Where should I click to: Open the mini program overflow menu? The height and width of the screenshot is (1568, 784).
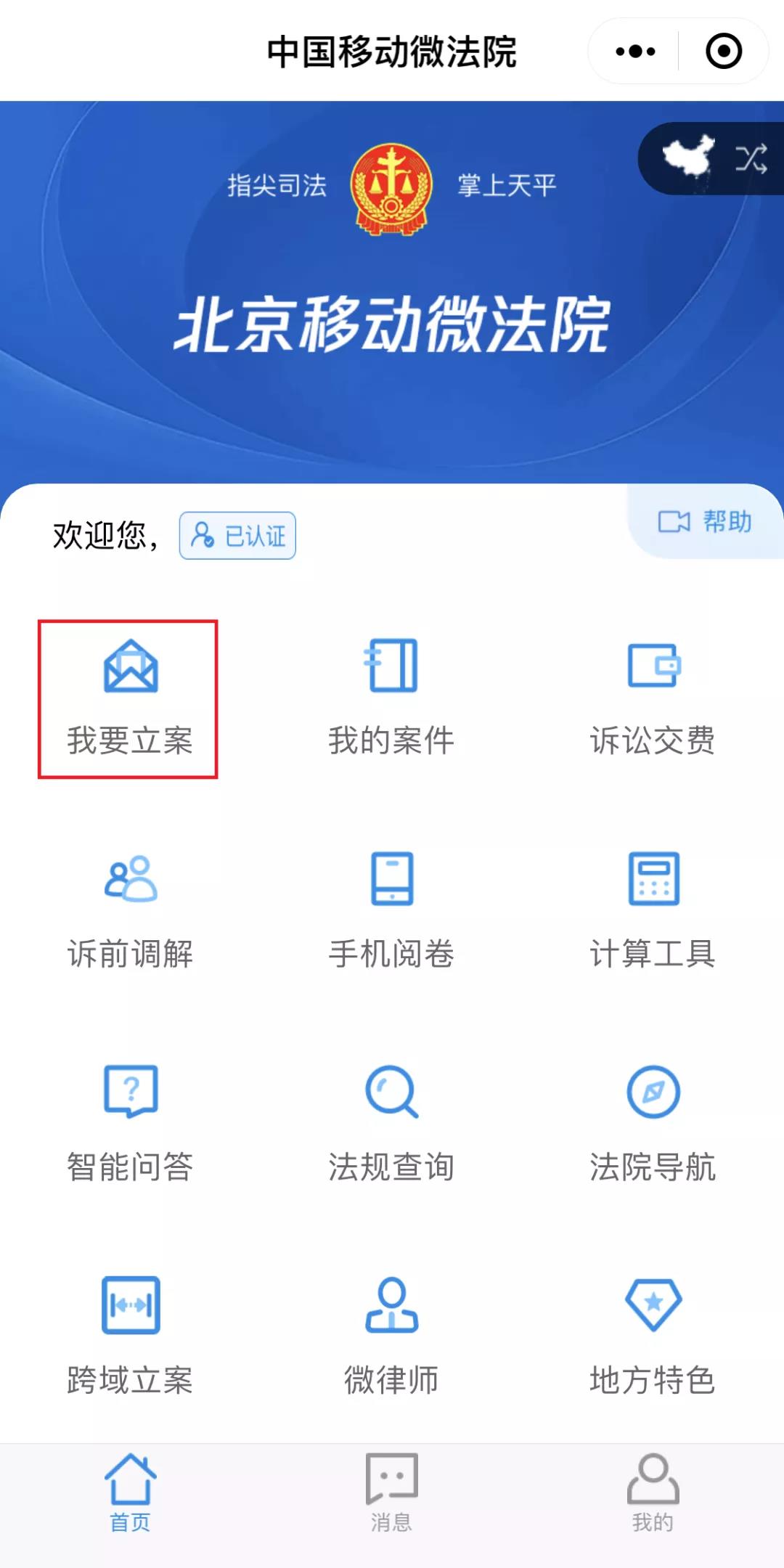635,52
